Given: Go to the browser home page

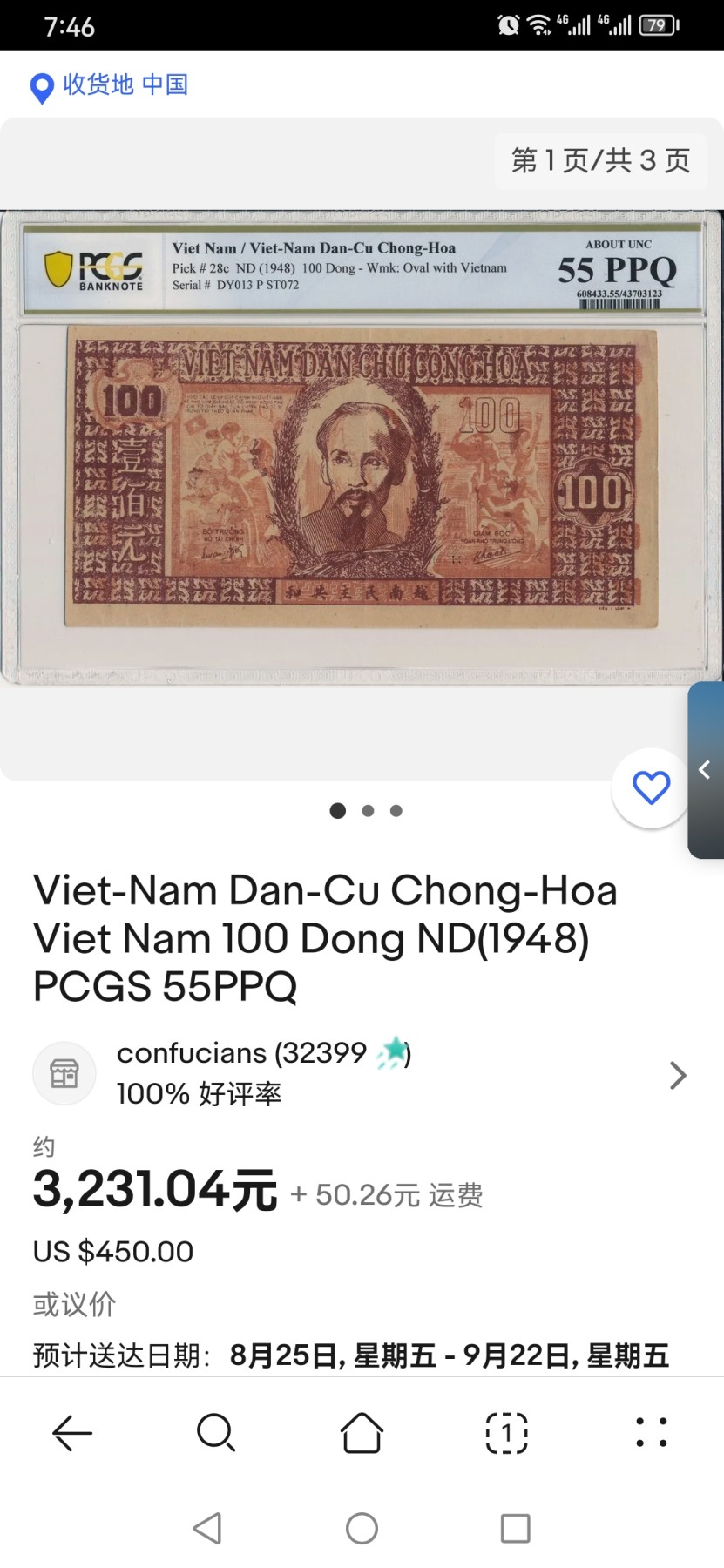Looking at the screenshot, I should coord(362,1432).
